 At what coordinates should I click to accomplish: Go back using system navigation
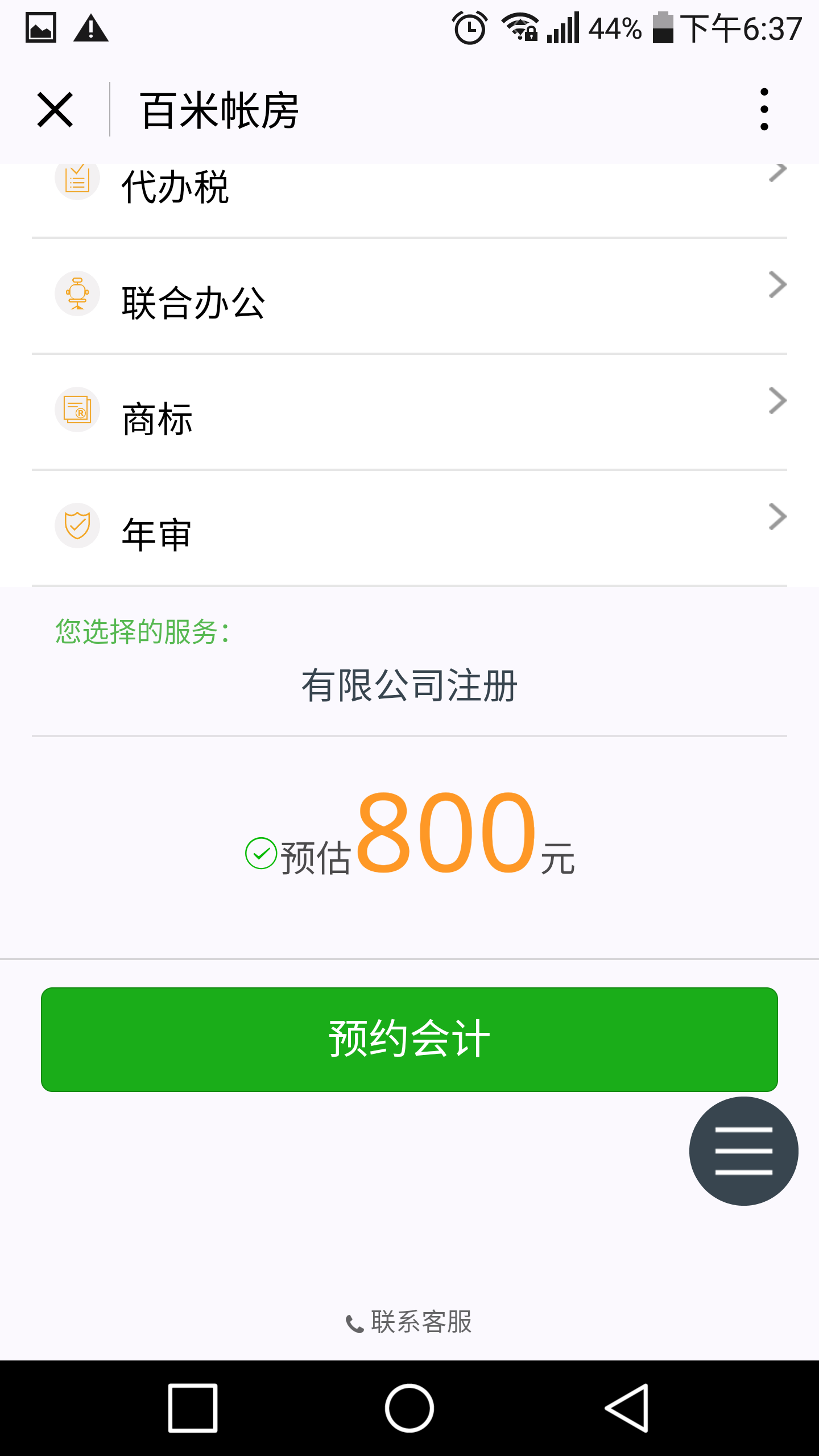pos(626,1408)
